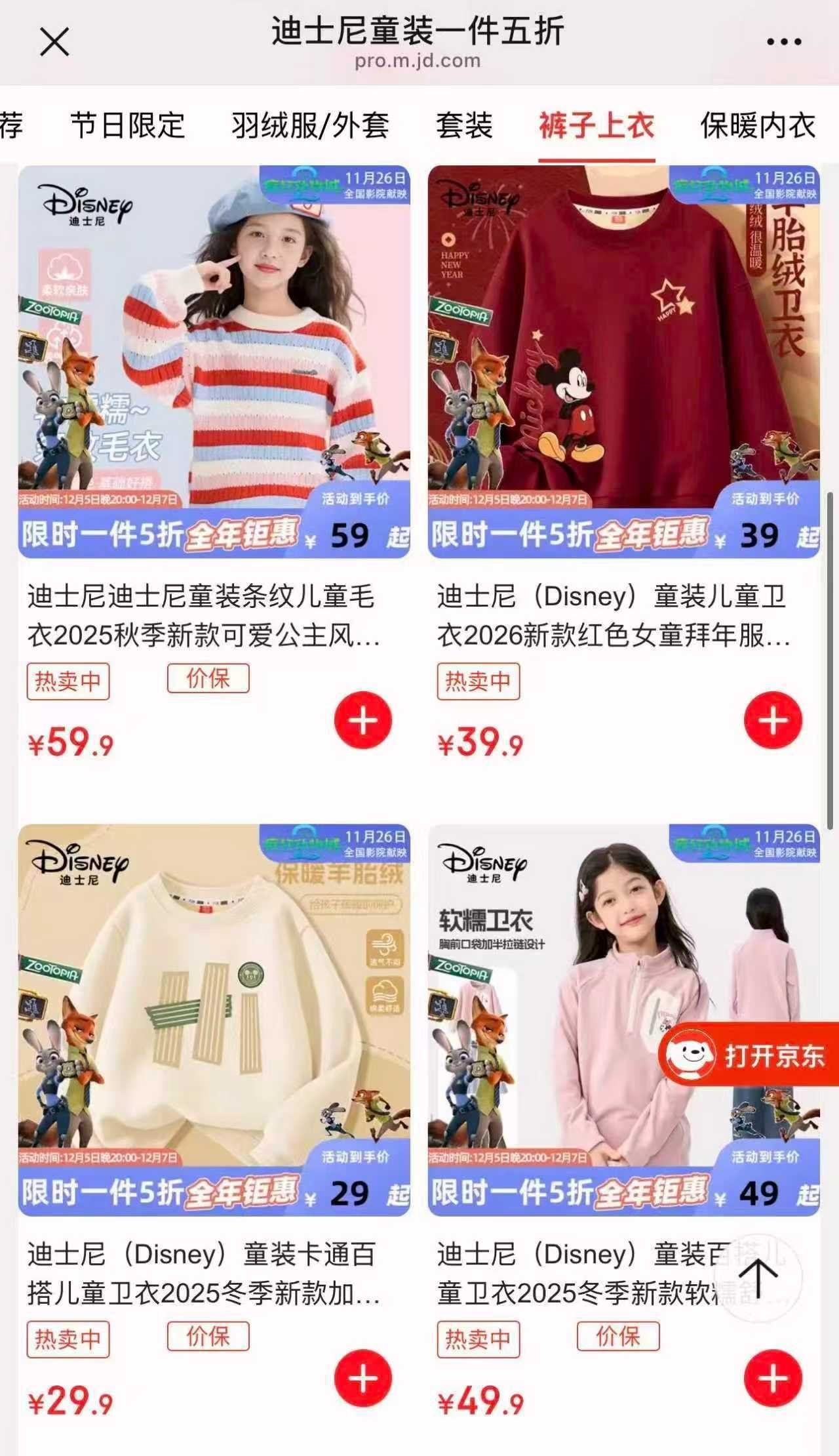
Task: Add the ¥49.9 pink sweatshirt to cart
Action: (773, 1378)
